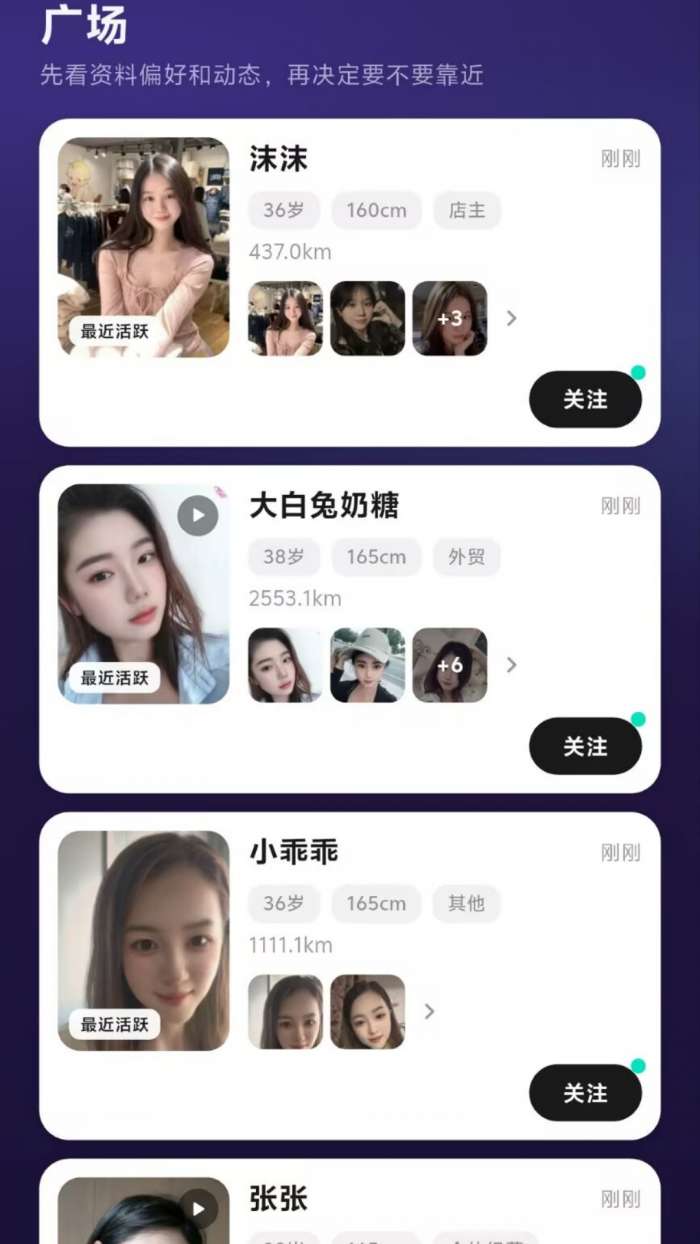Play the video on 大白兔奶糖's main photo
The width and height of the screenshot is (700, 1244).
tap(198, 516)
